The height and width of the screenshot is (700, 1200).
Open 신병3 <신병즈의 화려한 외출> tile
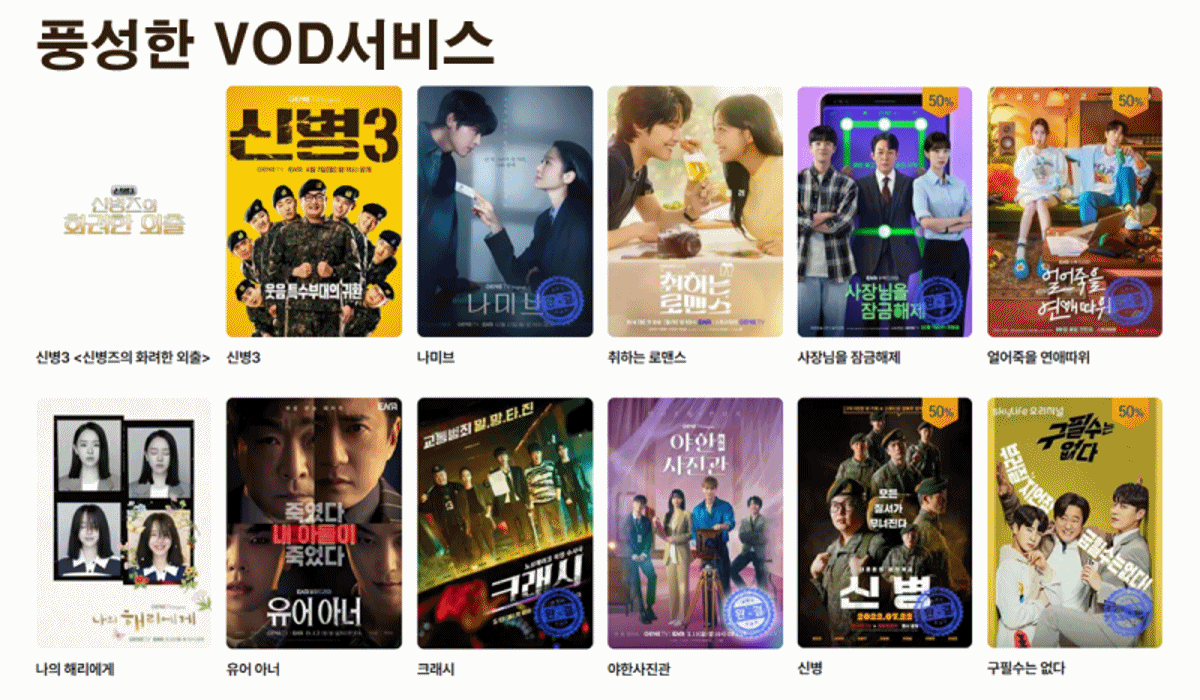click(x=123, y=211)
